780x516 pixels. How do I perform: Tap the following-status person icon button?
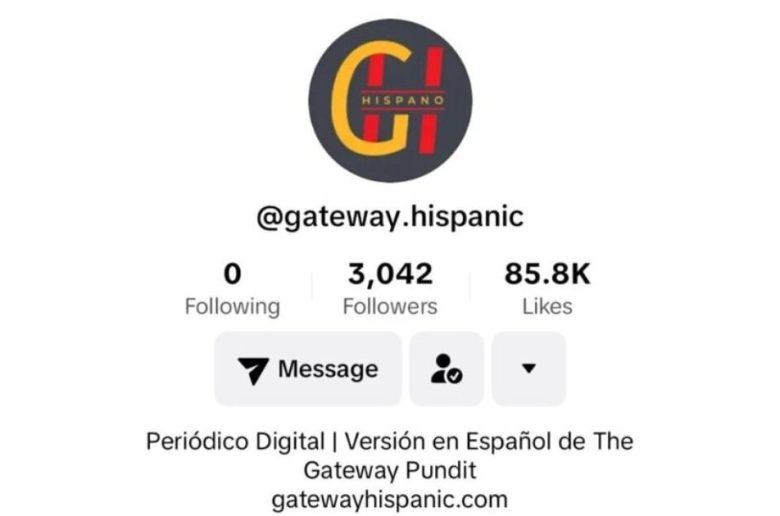(x=446, y=369)
